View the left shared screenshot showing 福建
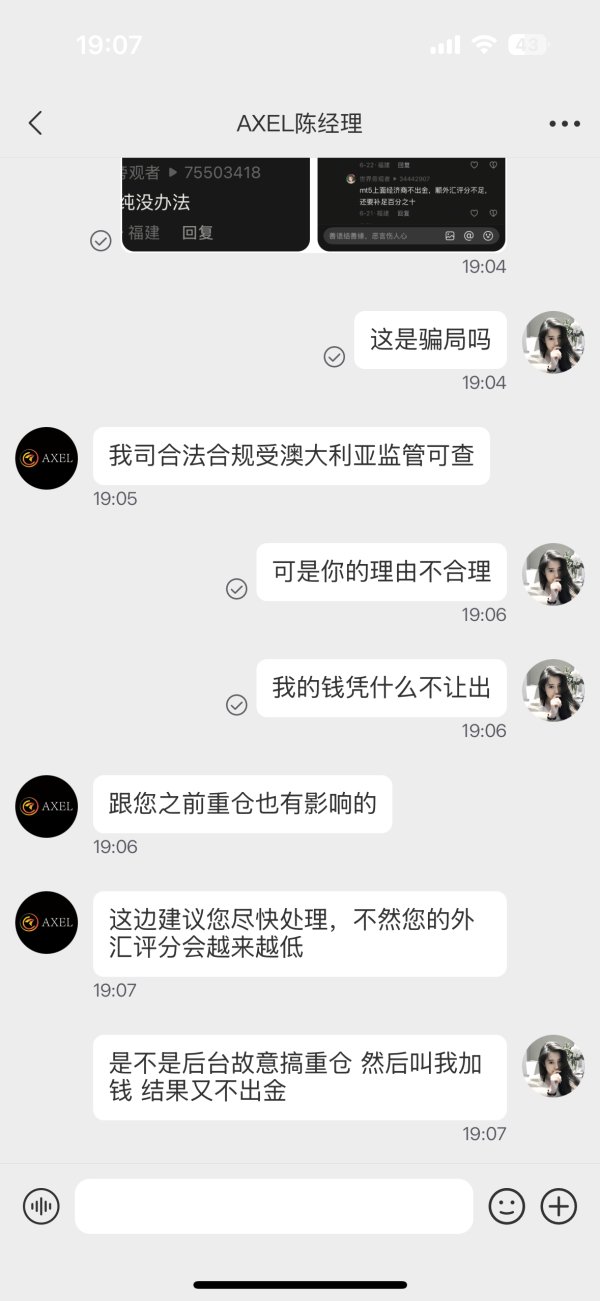The height and width of the screenshot is (1301, 600). [216, 204]
